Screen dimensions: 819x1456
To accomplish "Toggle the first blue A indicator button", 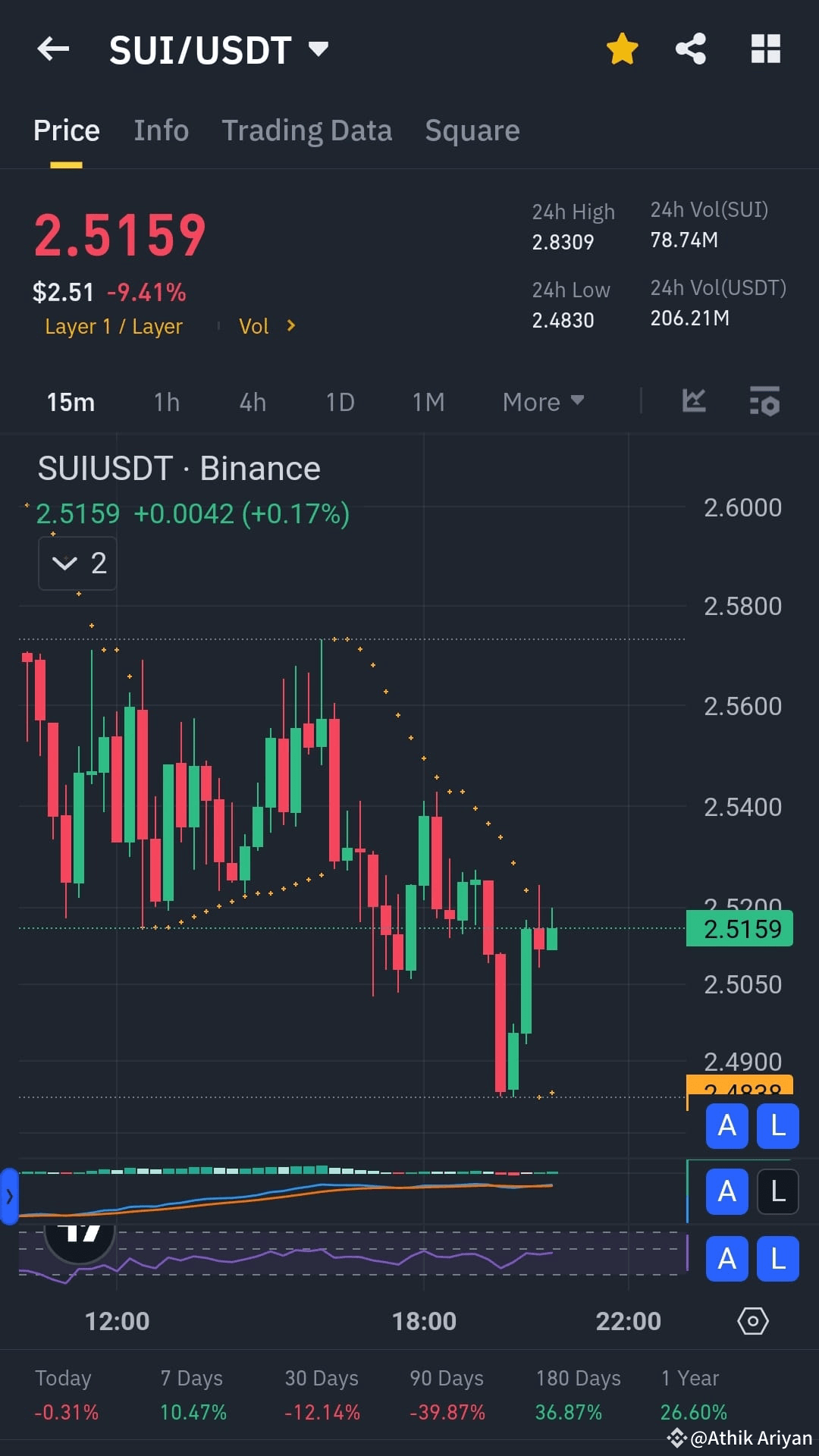I will 726,1126.
